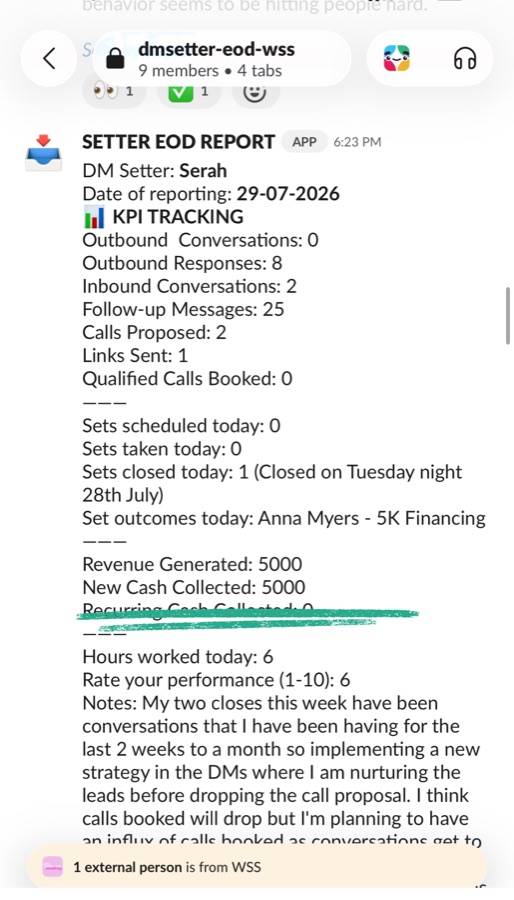Tap the eyes emoji reaction
This screenshot has width=514, height=900.
click(x=114, y=91)
